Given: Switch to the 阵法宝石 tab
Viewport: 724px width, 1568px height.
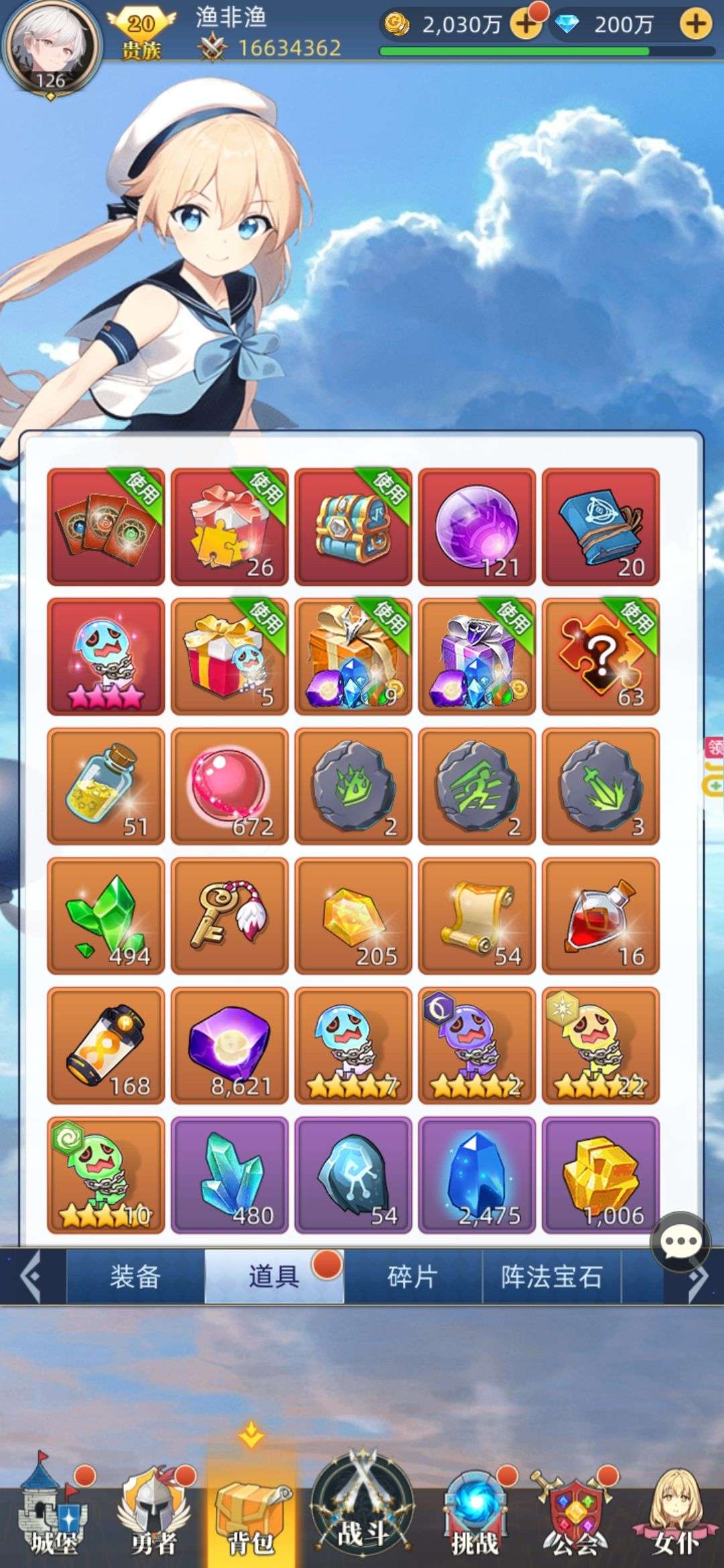Looking at the screenshot, I should 551,1277.
